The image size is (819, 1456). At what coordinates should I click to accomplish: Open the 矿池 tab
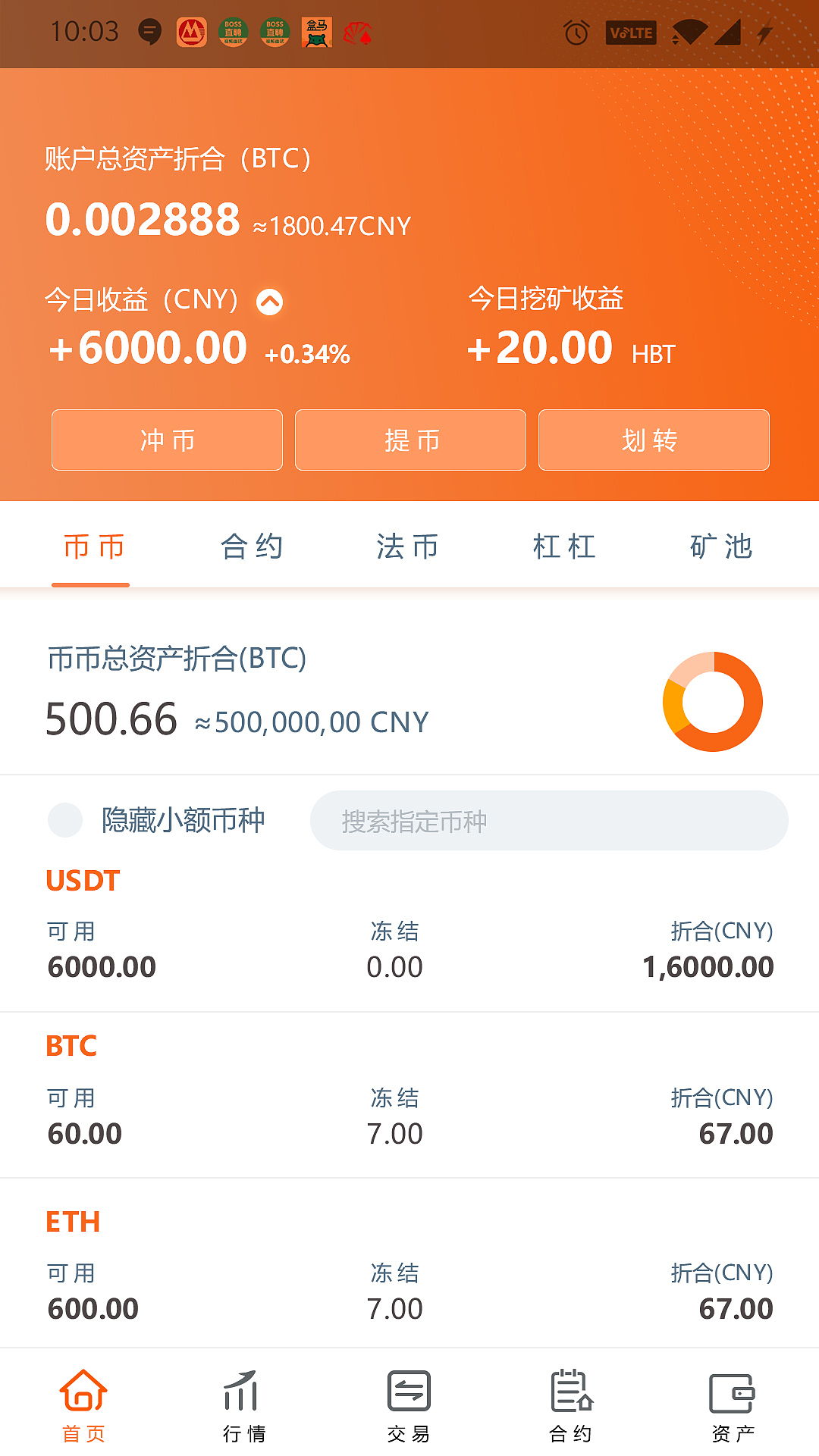(x=720, y=546)
